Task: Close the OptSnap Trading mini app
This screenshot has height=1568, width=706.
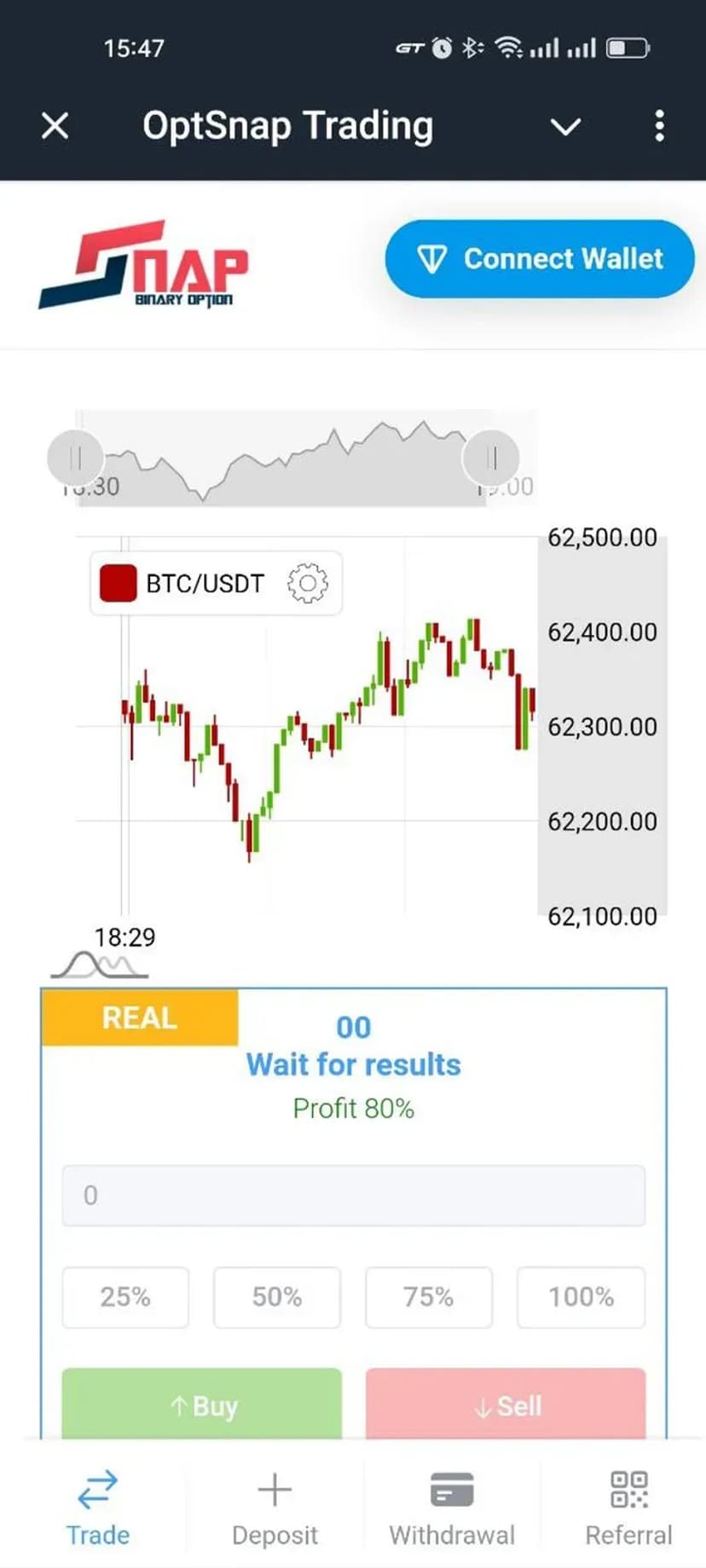Action: pyautogui.click(x=55, y=126)
